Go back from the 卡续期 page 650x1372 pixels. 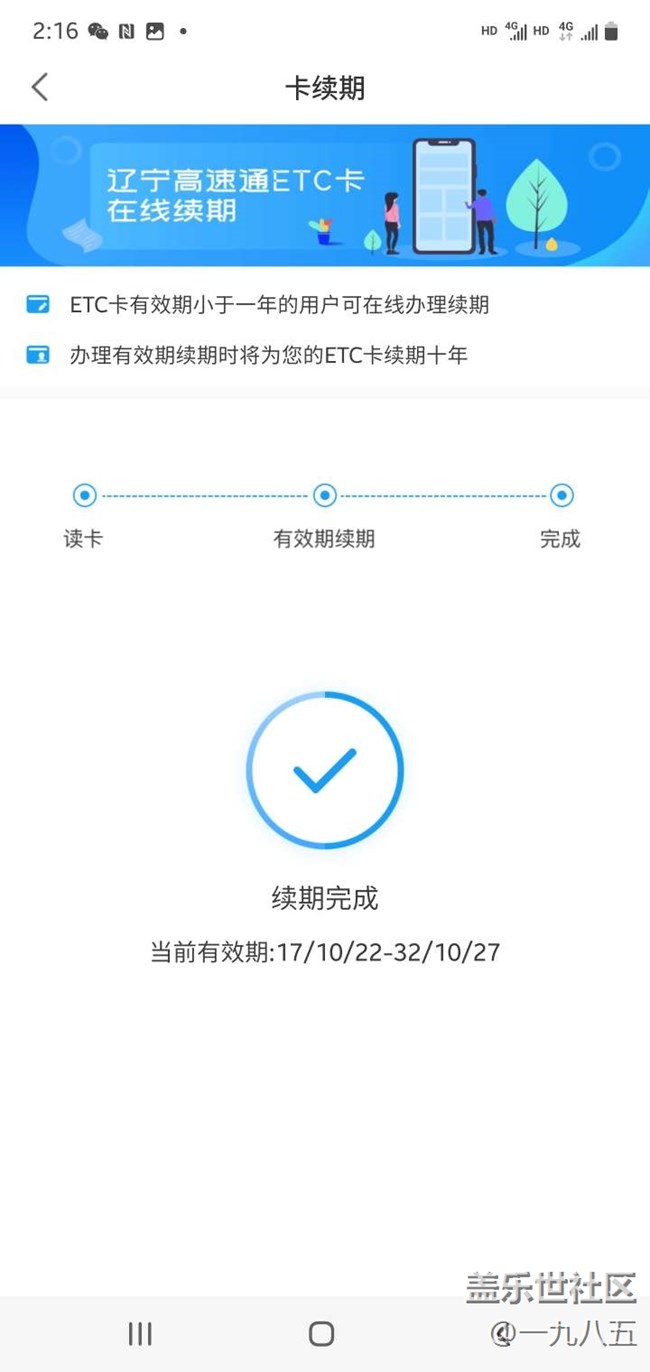pyautogui.click(x=40, y=88)
